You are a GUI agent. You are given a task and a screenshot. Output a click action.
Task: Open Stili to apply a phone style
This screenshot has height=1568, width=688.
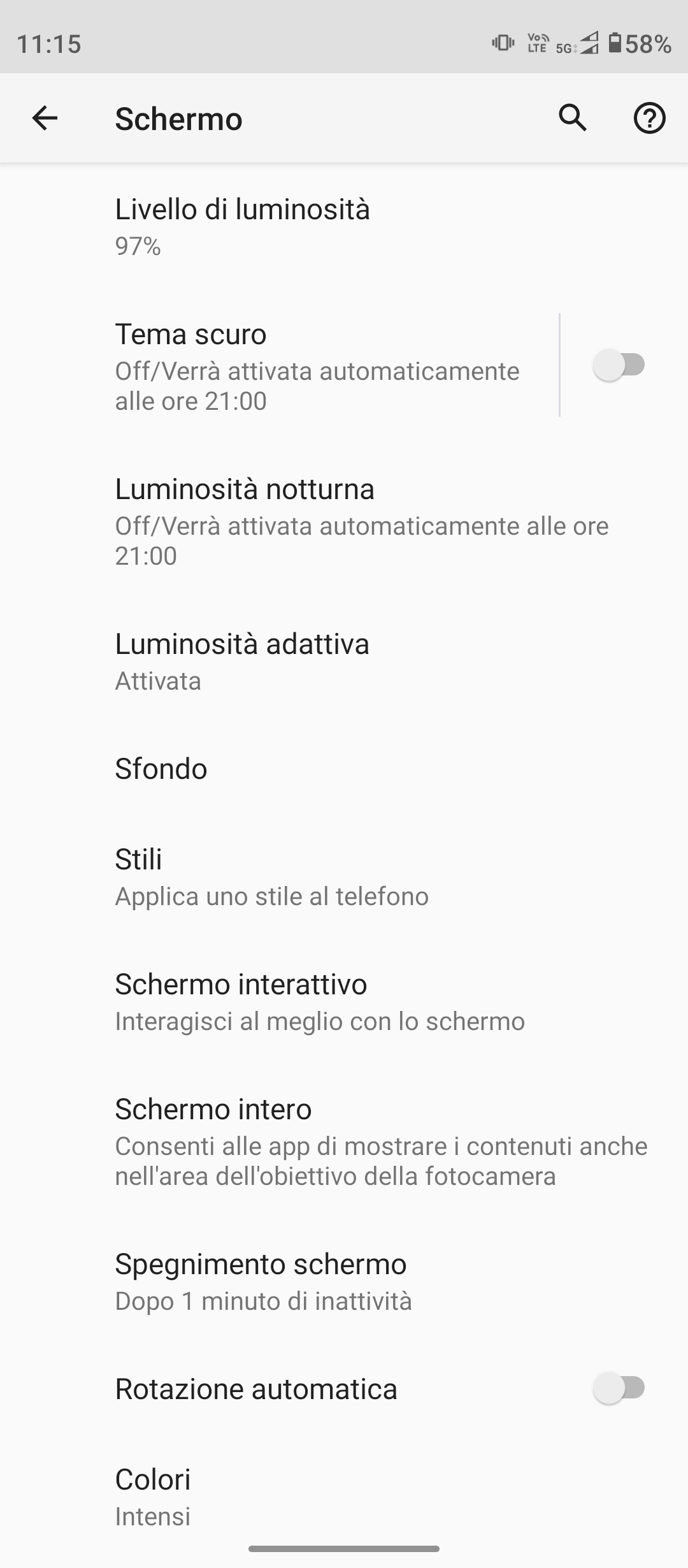(271, 876)
